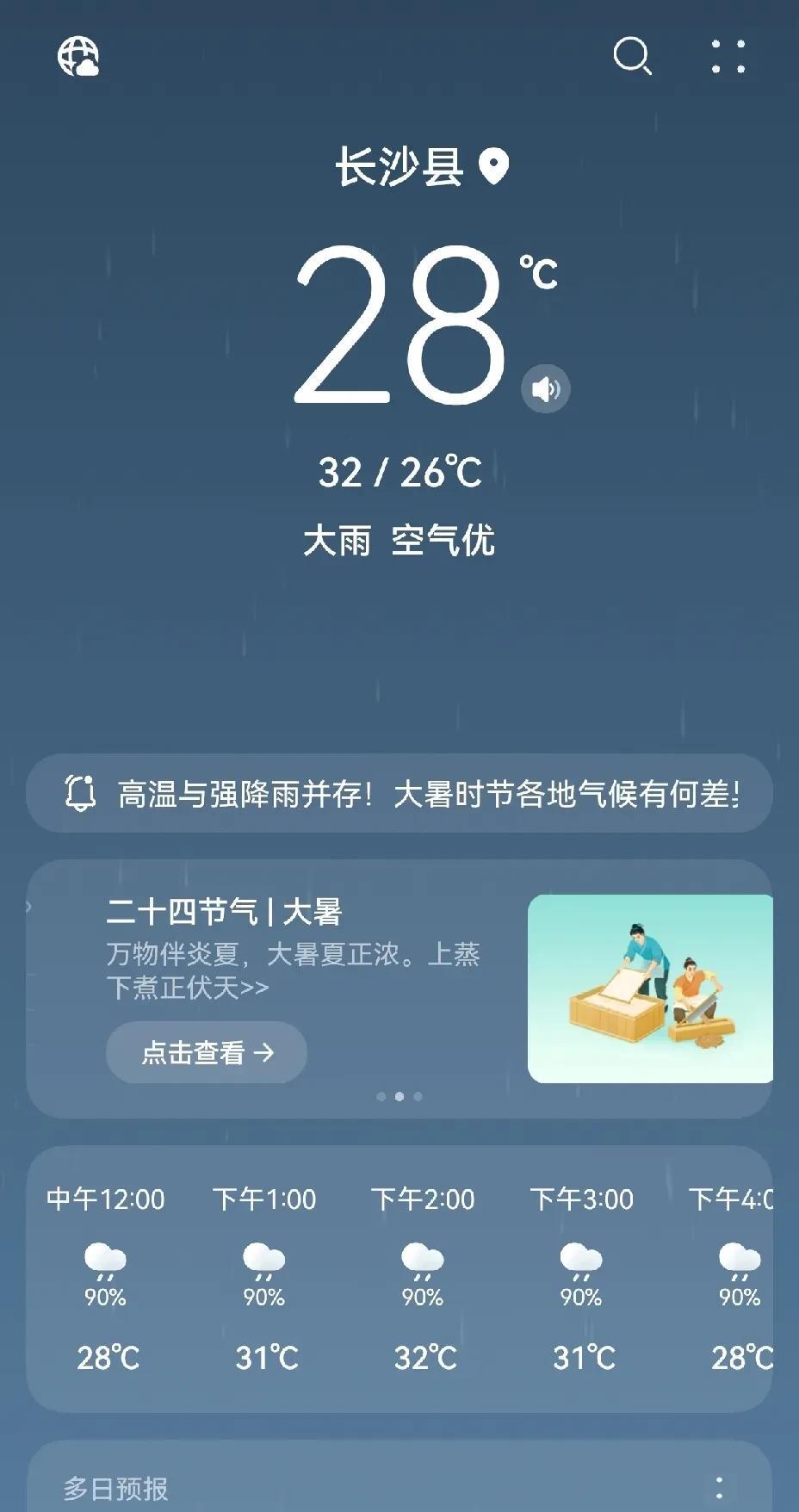Tap the 空气优 air quality label
This screenshot has height=1512, width=799.
click(443, 541)
